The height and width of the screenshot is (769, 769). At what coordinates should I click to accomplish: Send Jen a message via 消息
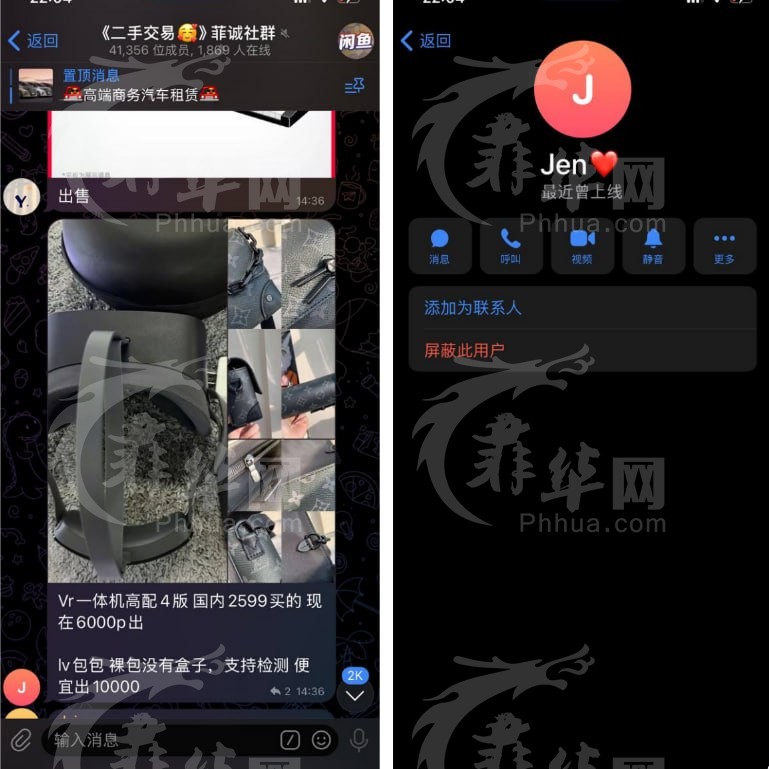(439, 246)
